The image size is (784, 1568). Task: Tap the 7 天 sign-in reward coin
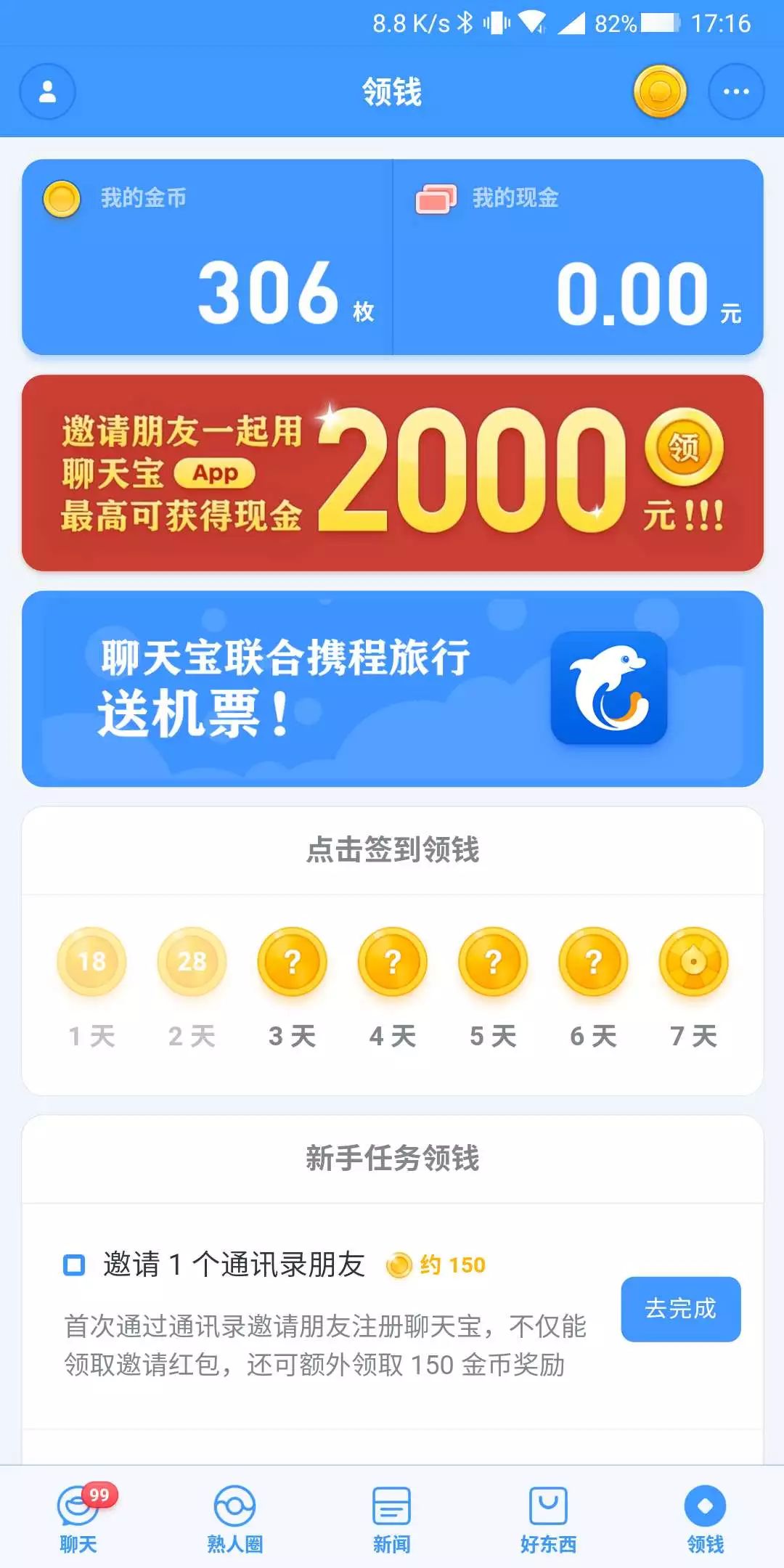tap(693, 962)
